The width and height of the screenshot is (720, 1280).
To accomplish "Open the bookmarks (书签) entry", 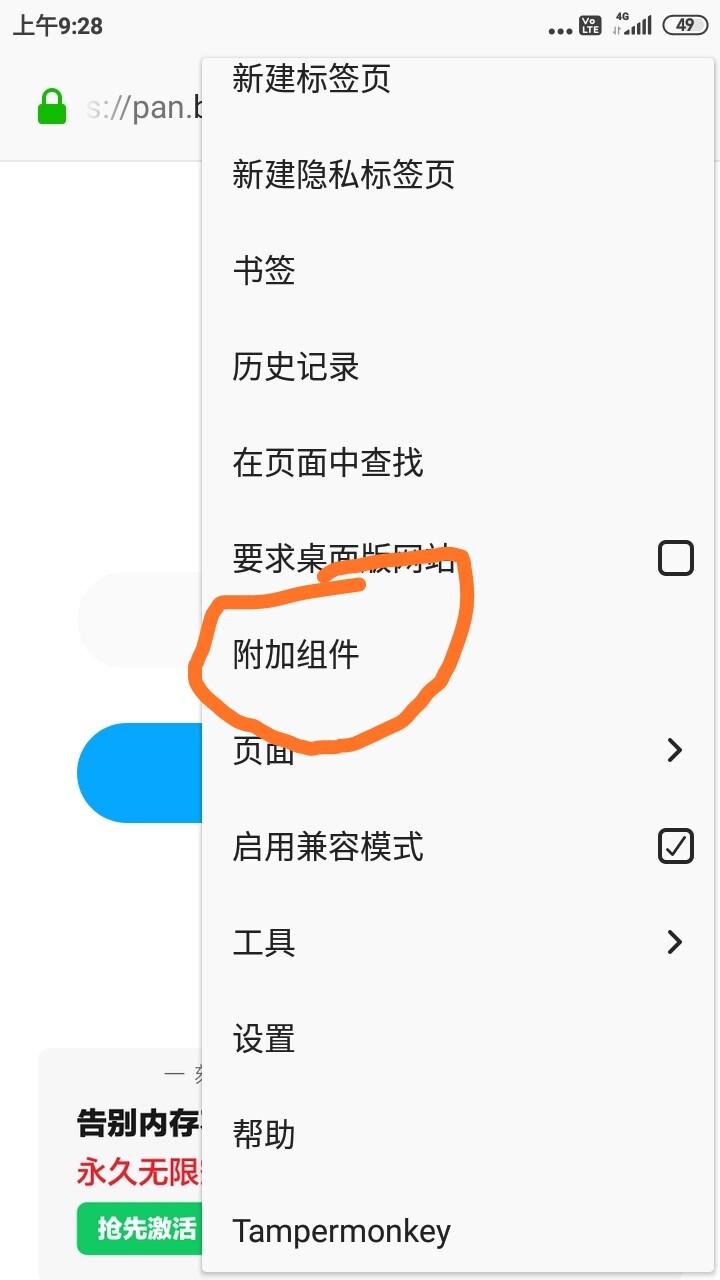I will (x=264, y=271).
